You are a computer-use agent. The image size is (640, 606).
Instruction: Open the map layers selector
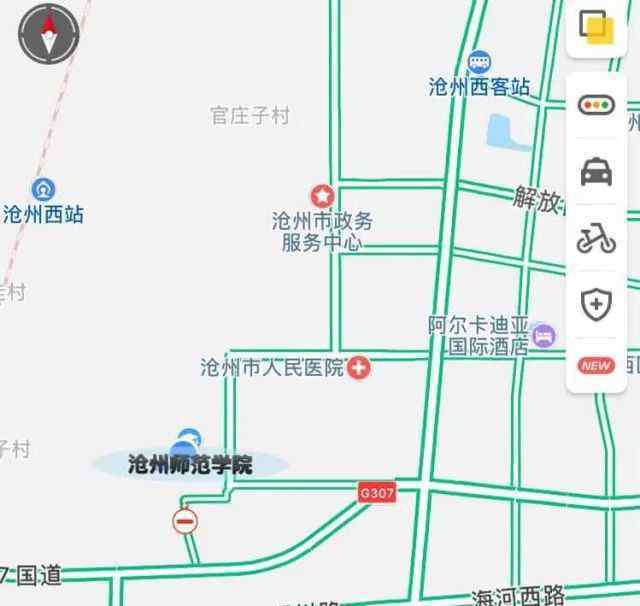[596, 28]
